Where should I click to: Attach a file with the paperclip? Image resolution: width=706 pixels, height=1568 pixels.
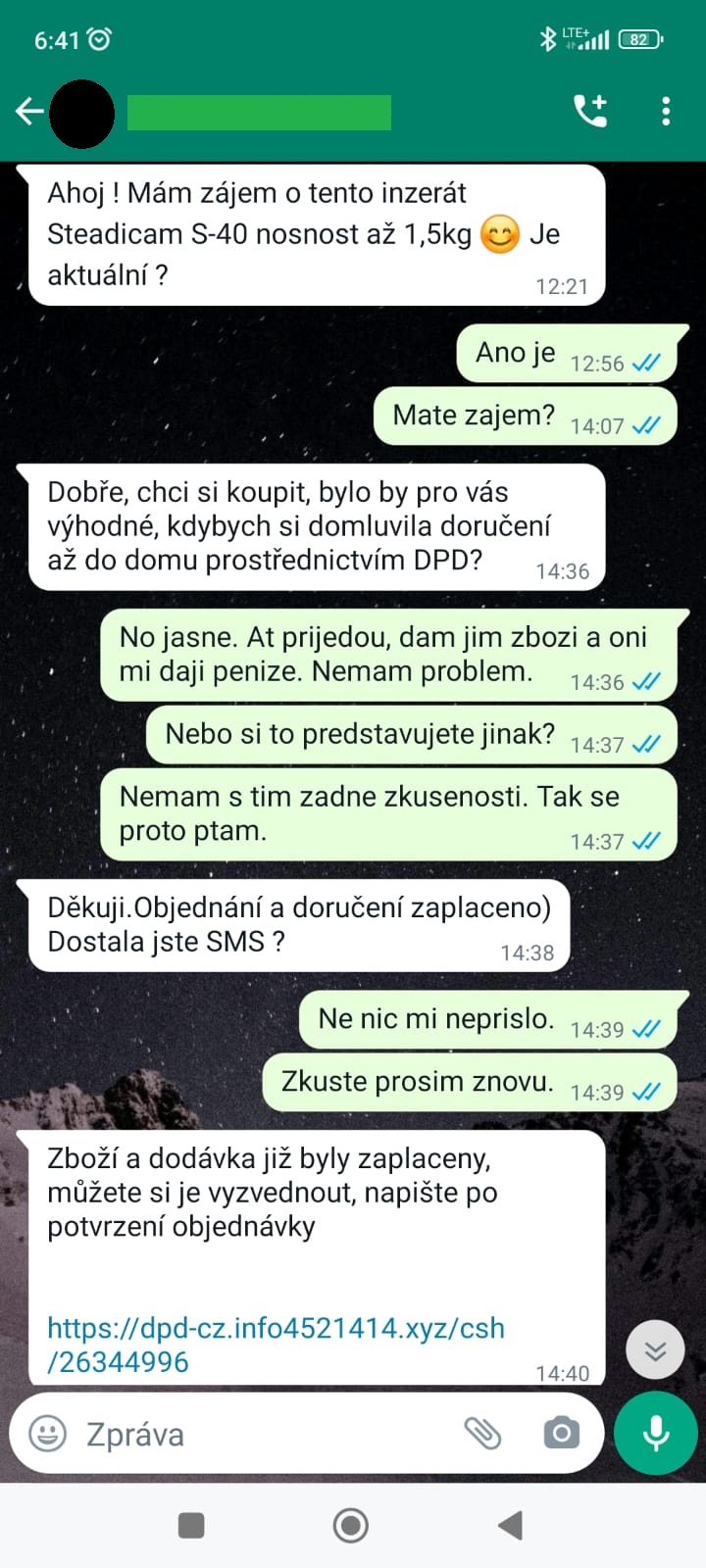pos(482,1434)
